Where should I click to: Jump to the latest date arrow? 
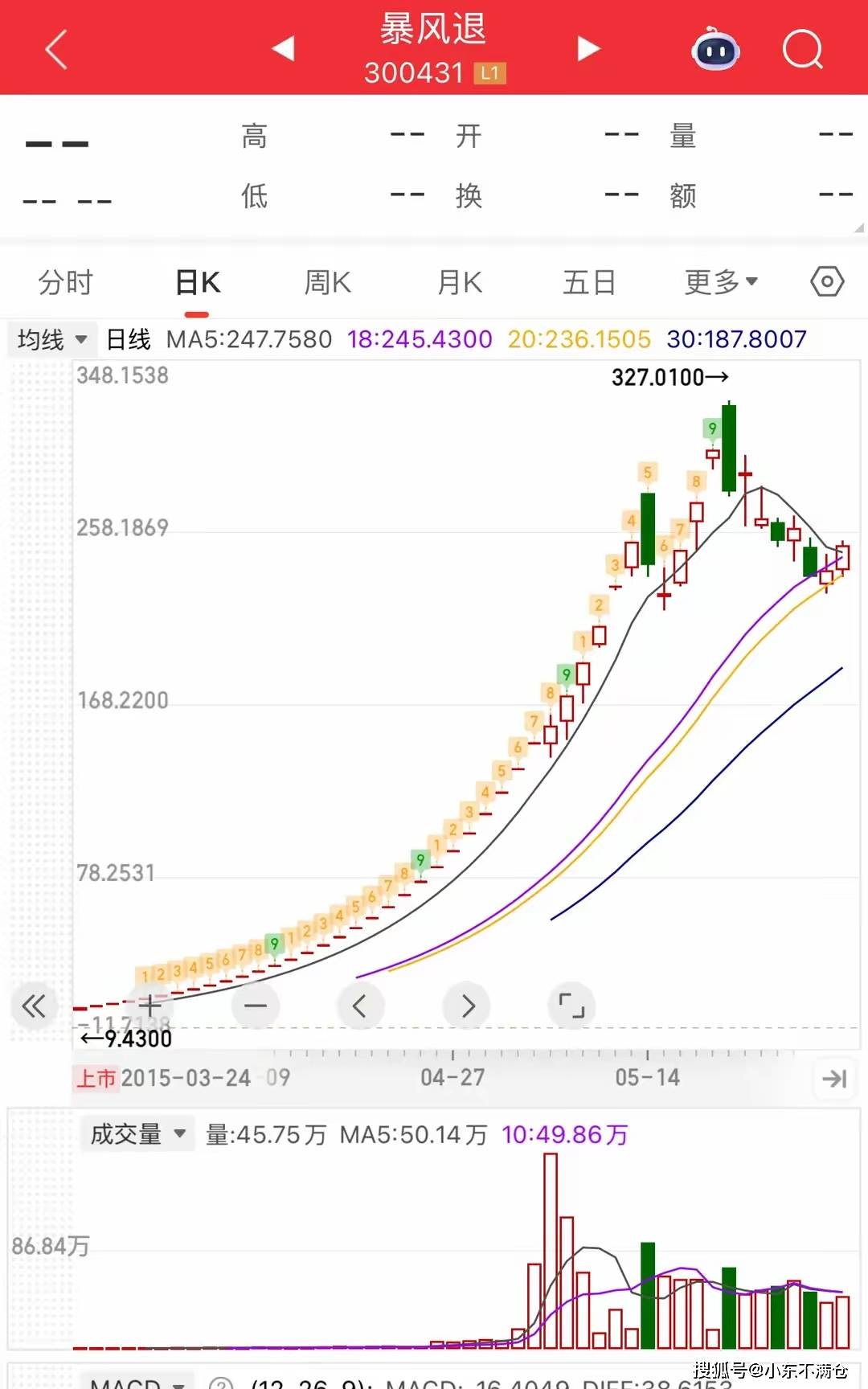pyautogui.click(x=834, y=1078)
